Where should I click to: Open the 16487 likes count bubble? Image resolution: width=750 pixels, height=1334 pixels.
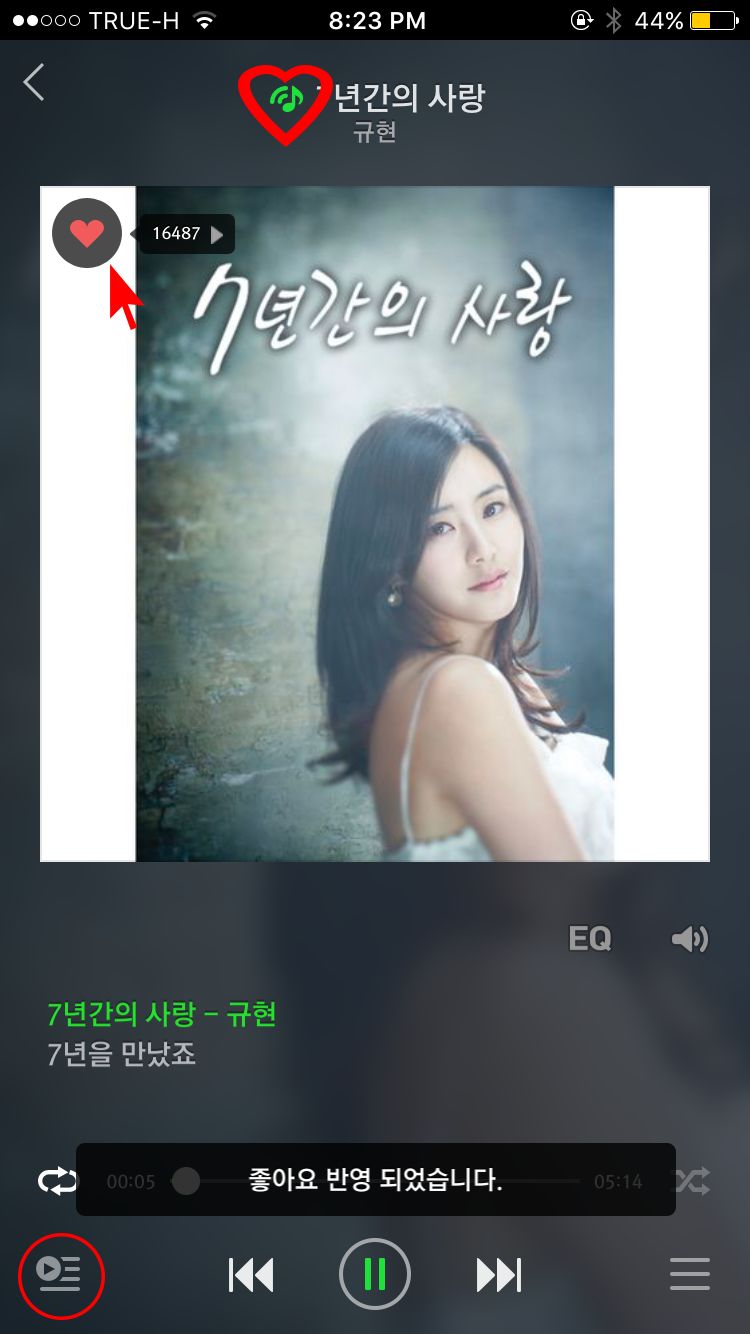(187, 234)
